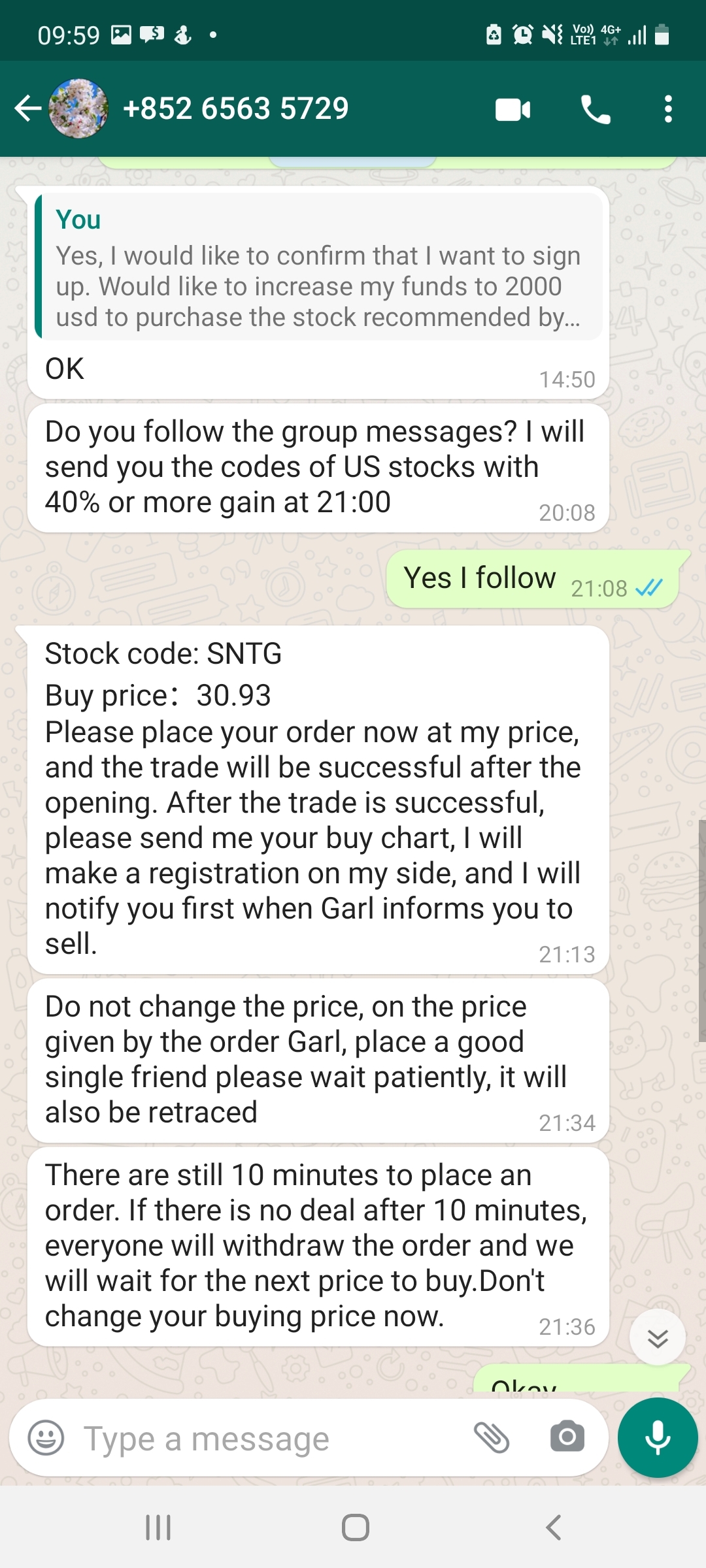This screenshot has width=706, height=1568.
Task: Start a video call
Action: 513,110
